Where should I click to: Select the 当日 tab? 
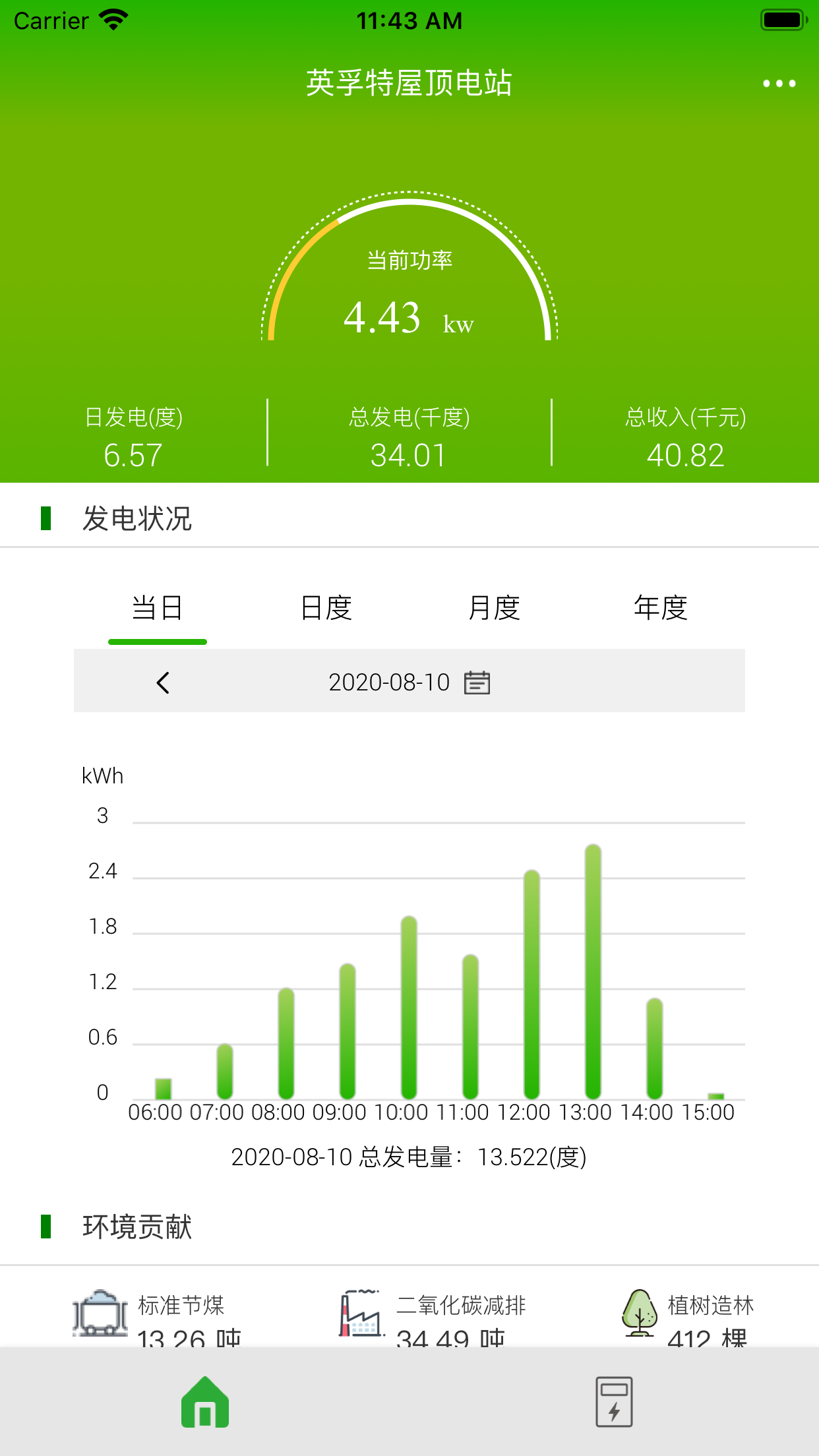click(x=158, y=608)
